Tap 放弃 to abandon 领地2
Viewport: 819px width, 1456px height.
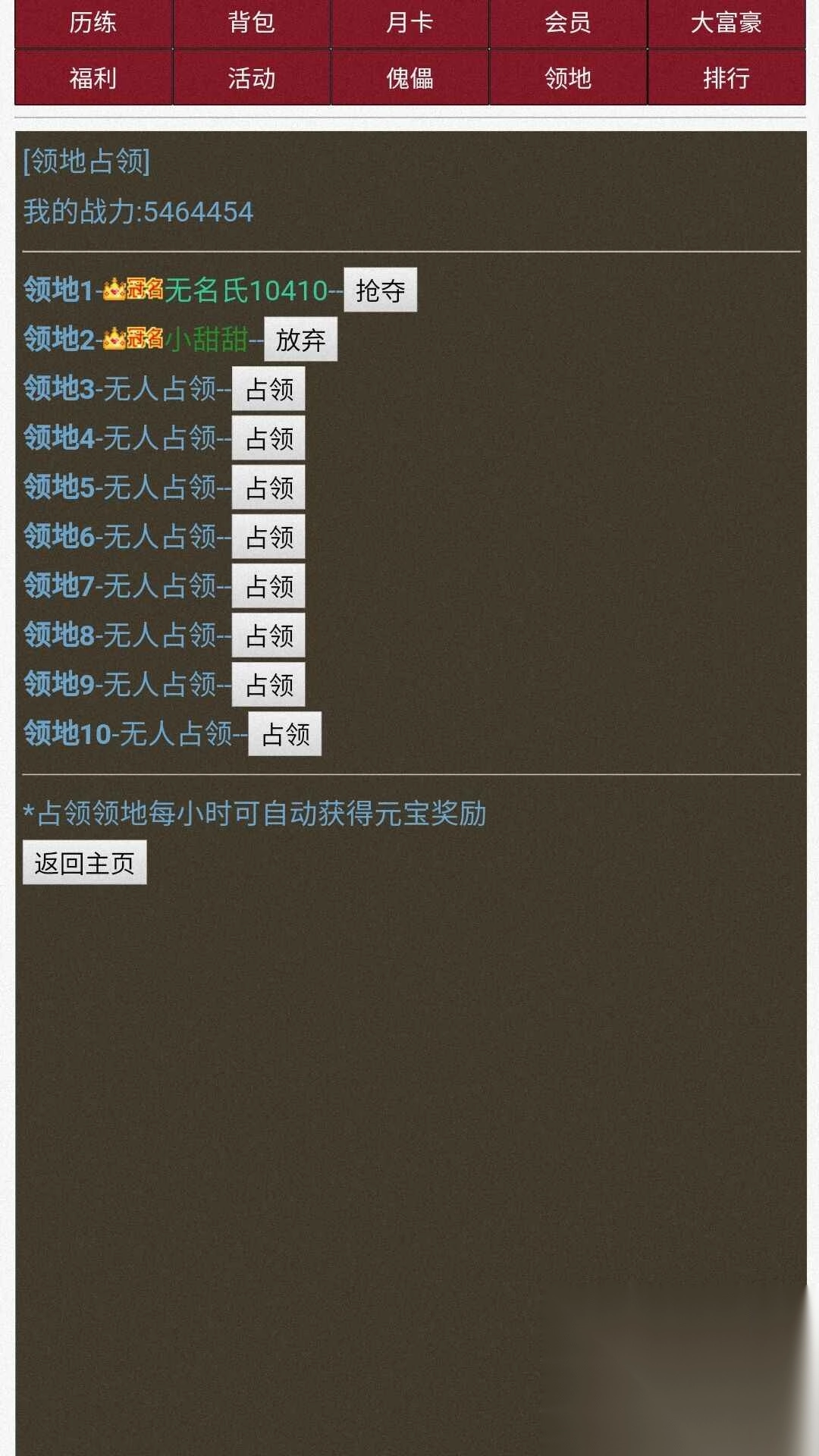300,339
